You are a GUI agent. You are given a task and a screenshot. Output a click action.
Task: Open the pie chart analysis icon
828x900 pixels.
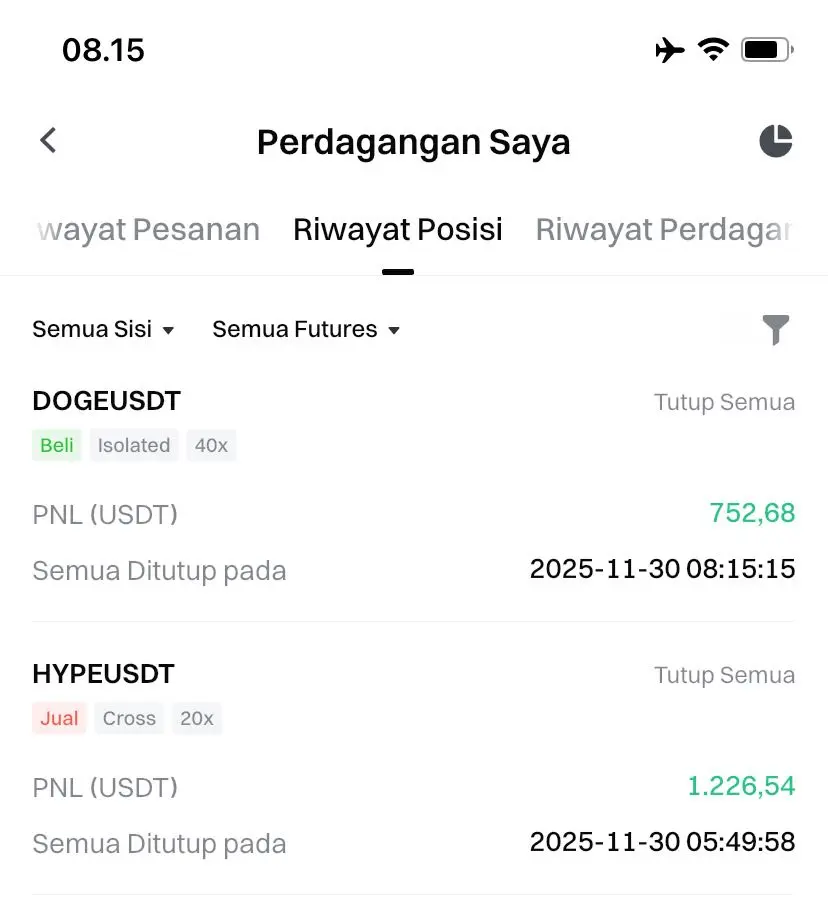pos(775,142)
